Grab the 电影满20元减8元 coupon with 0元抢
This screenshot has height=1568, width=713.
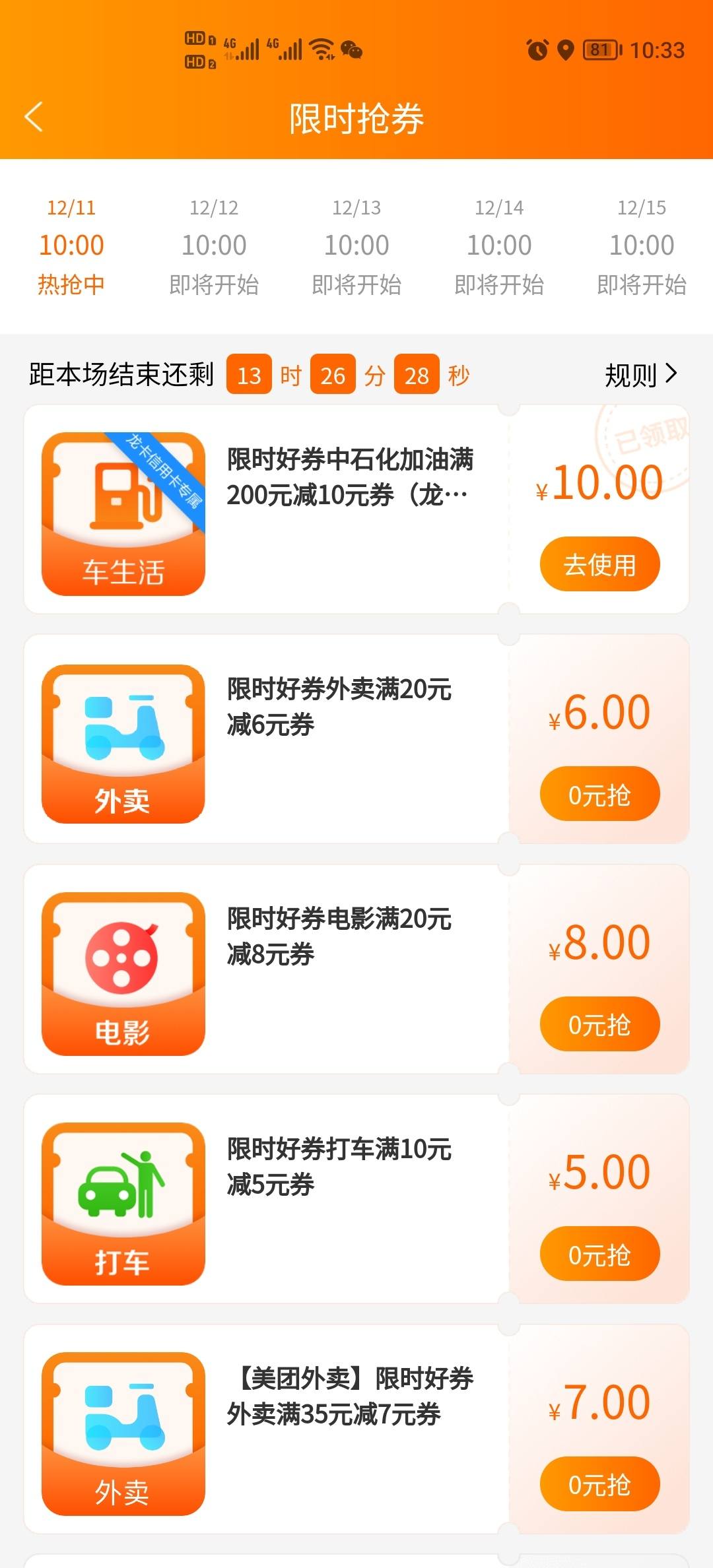(x=599, y=1024)
